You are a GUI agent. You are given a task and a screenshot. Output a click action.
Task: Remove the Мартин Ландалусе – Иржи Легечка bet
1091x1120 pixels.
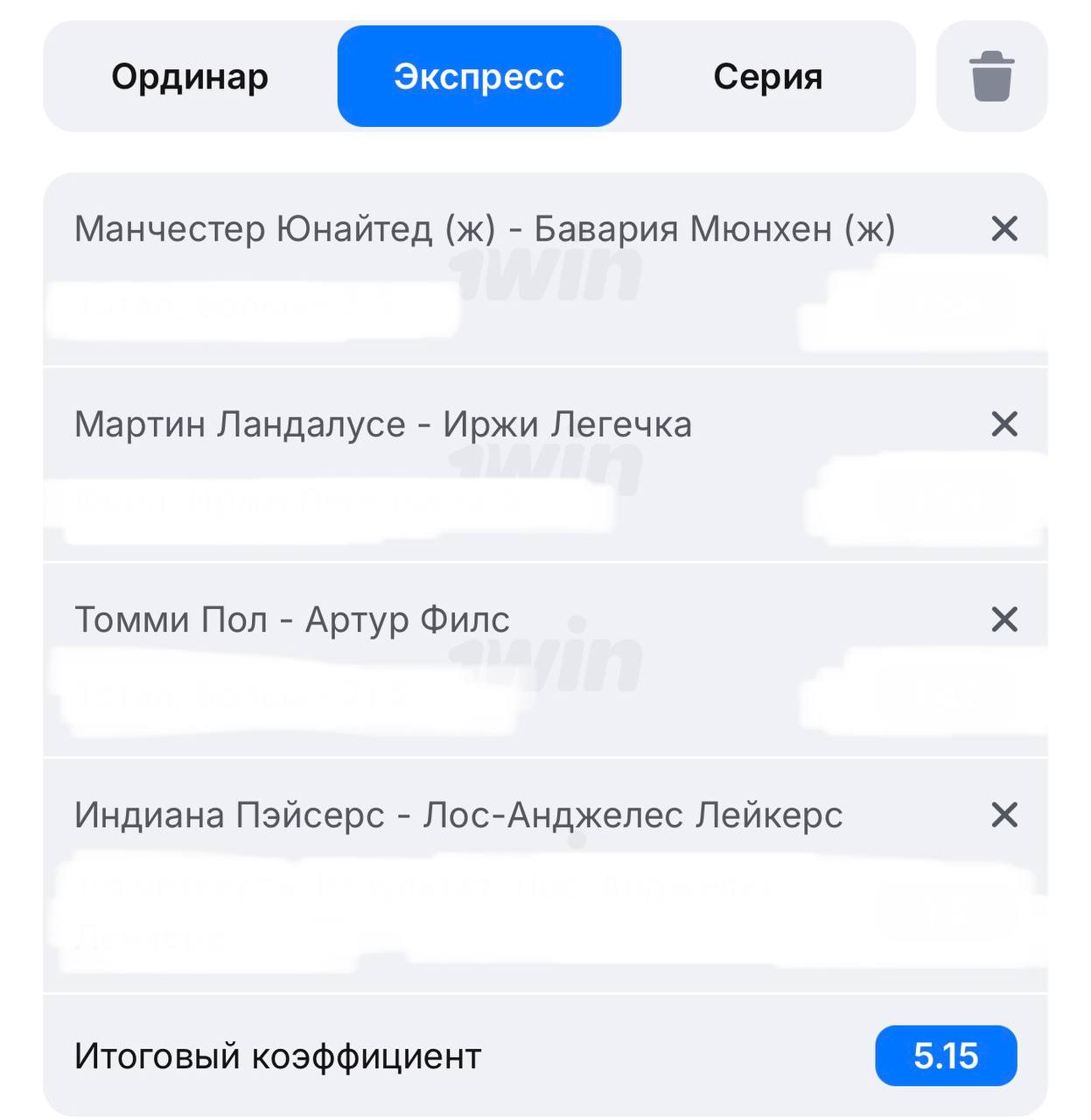(x=1004, y=424)
